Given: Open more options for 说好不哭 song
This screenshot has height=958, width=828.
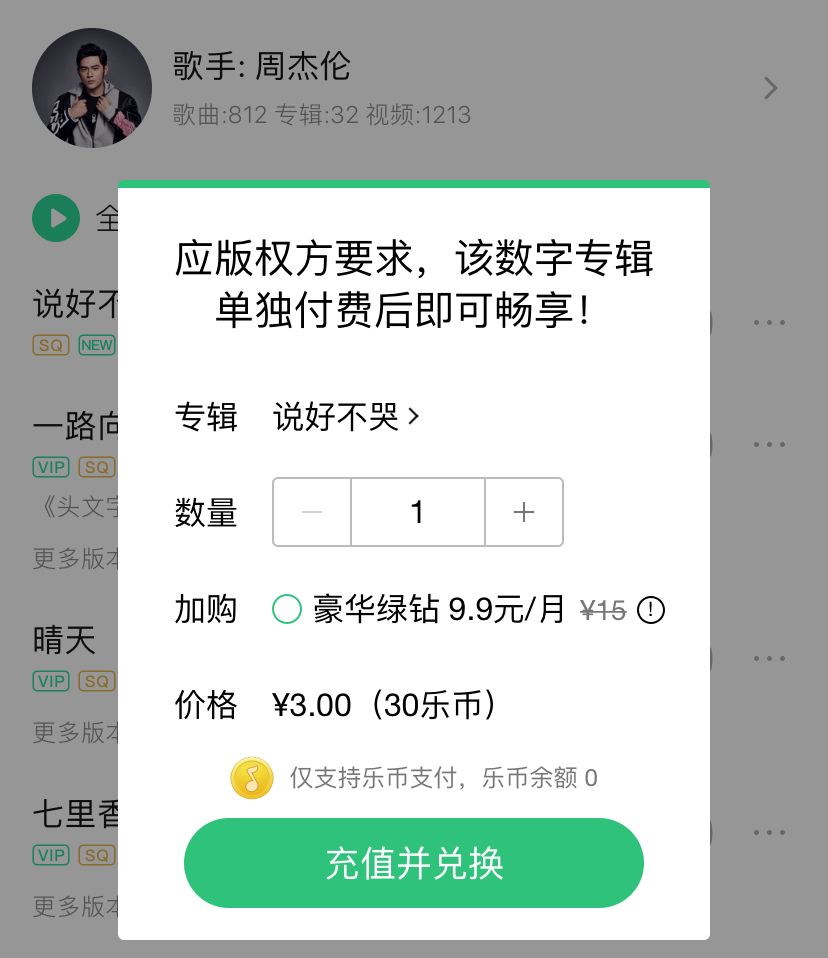Looking at the screenshot, I should tap(769, 323).
